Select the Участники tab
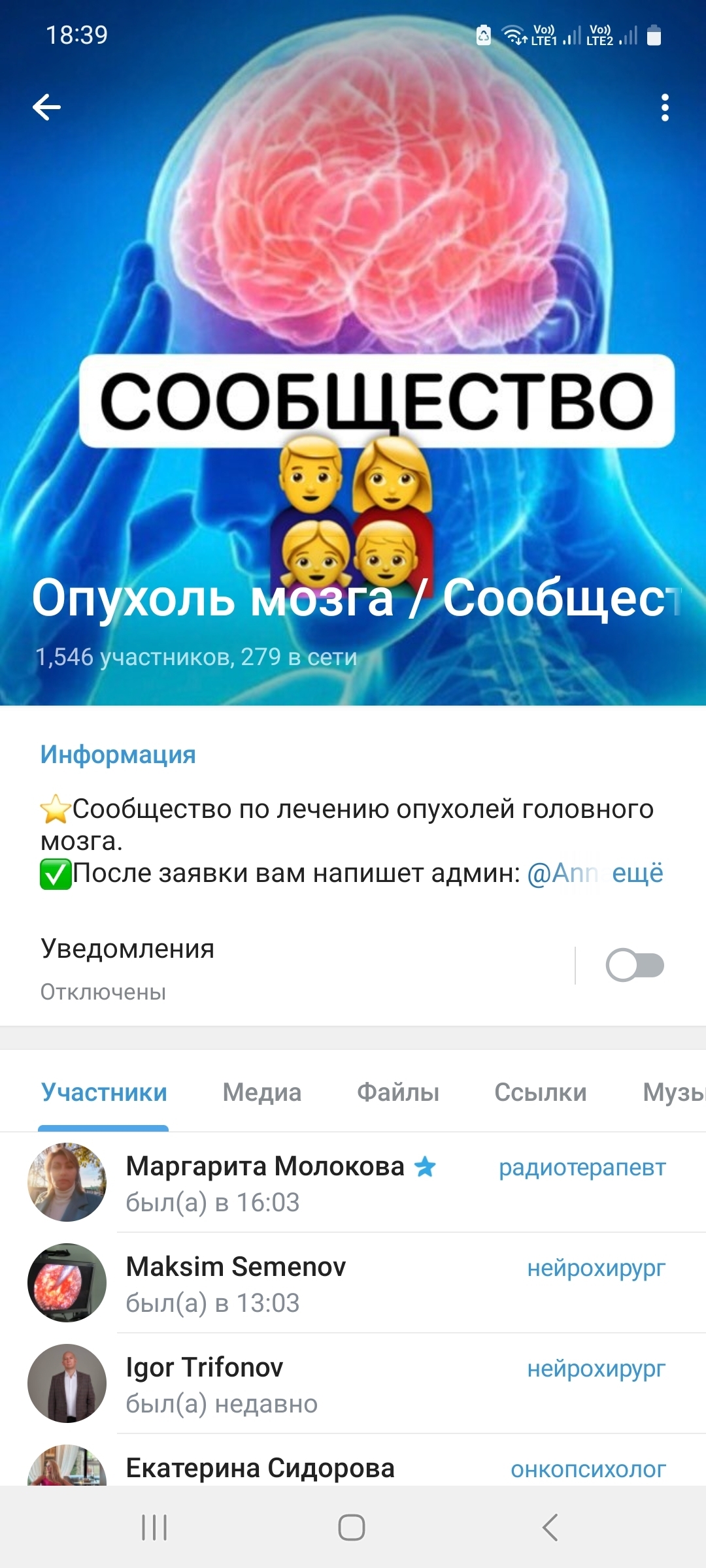The width and height of the screenshot is (706, 1568). (x=104, y=1092)
